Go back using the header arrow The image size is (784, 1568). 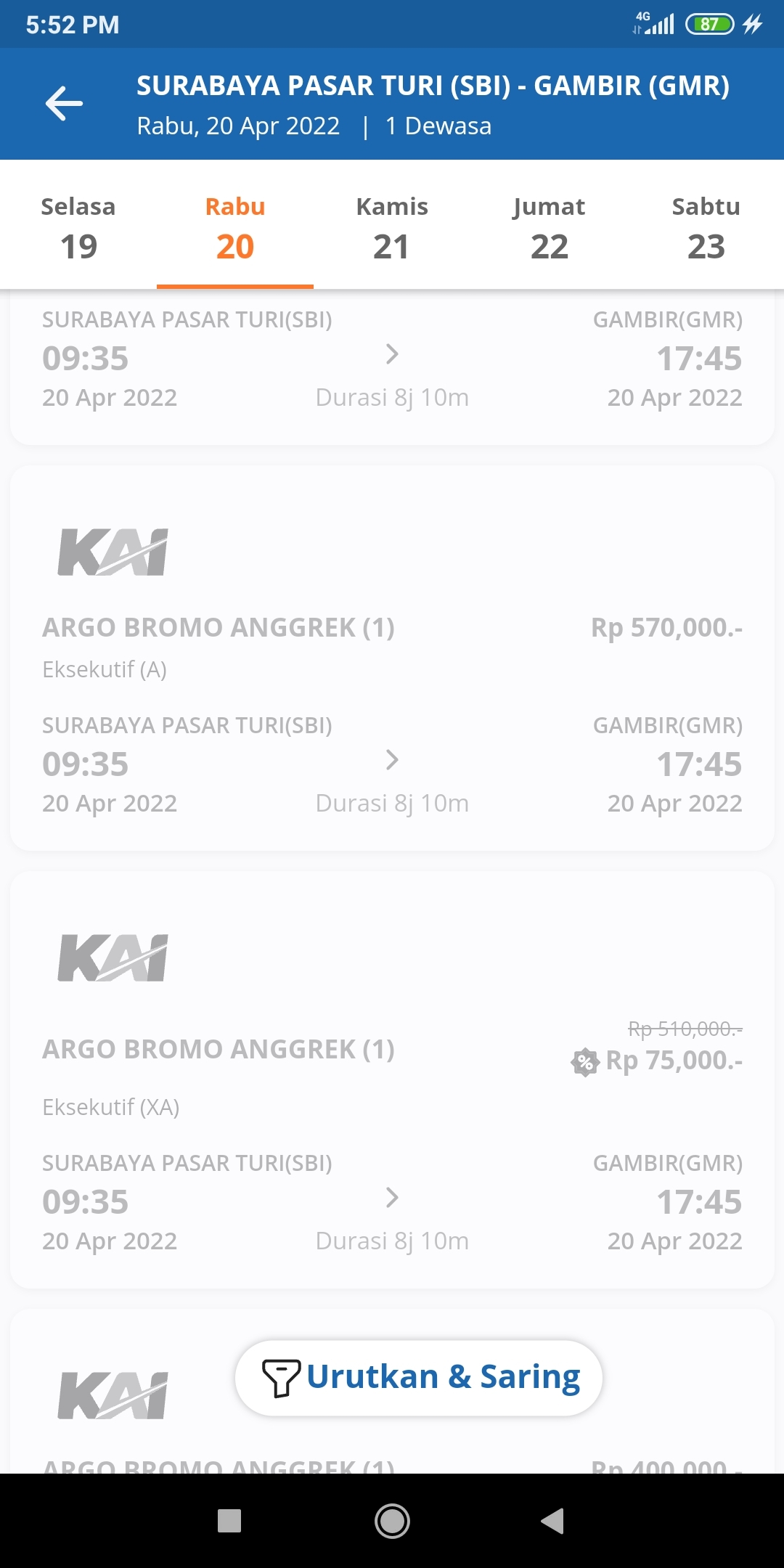point(64,104)
